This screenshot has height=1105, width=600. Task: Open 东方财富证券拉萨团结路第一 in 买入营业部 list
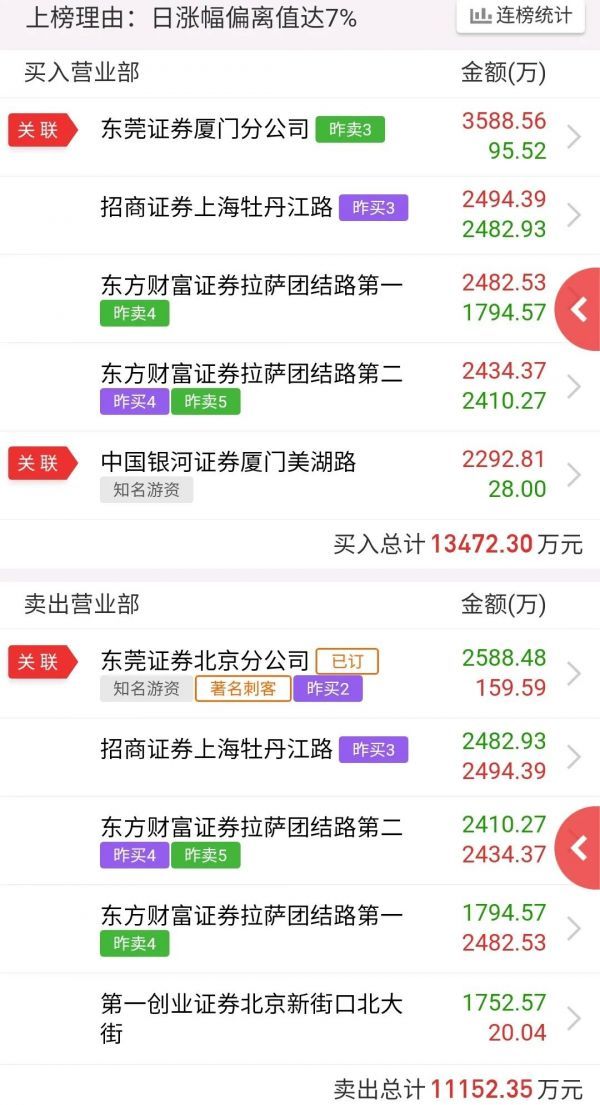click(x=300, y=298)
